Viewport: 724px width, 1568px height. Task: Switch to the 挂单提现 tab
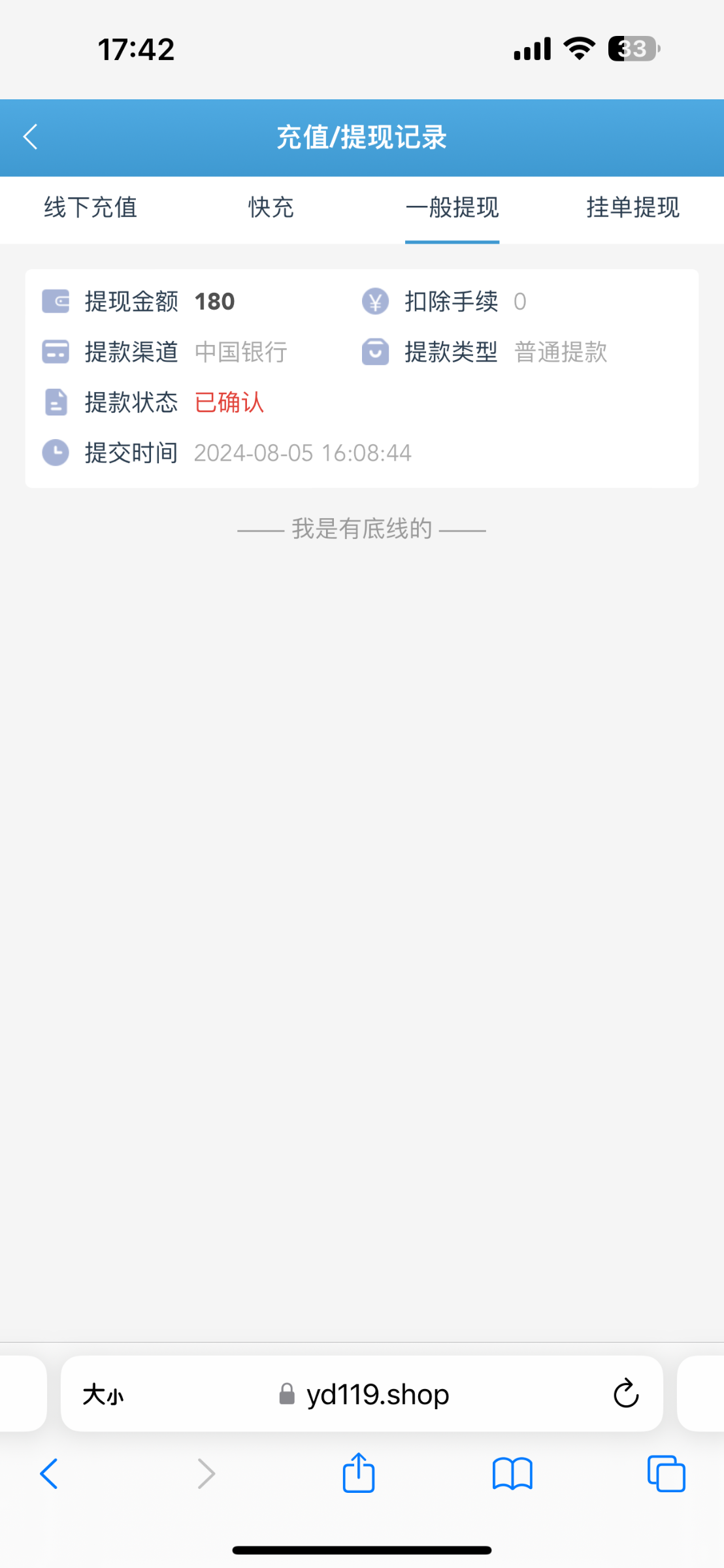(633, 208)
